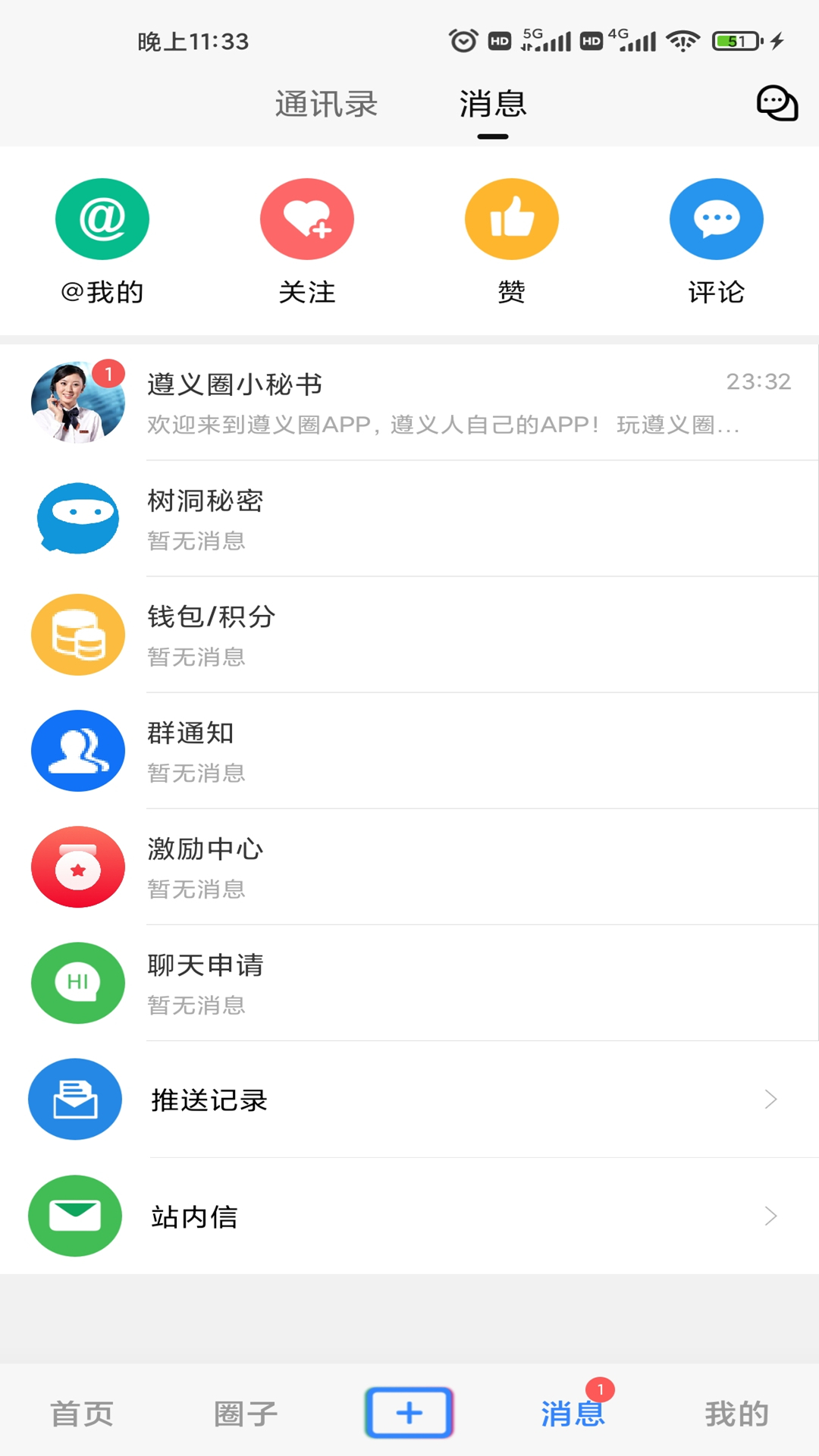Image resolution: width=819 pixels, height=1456 pixels.
Task: Open 评论 comments notifications
Action: point(717,241)
